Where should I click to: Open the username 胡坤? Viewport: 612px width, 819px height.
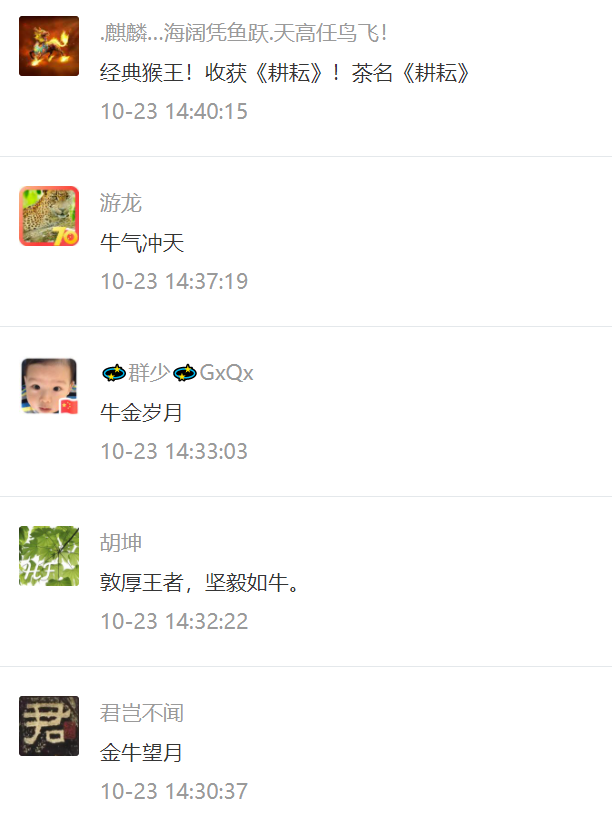(121, 543)
